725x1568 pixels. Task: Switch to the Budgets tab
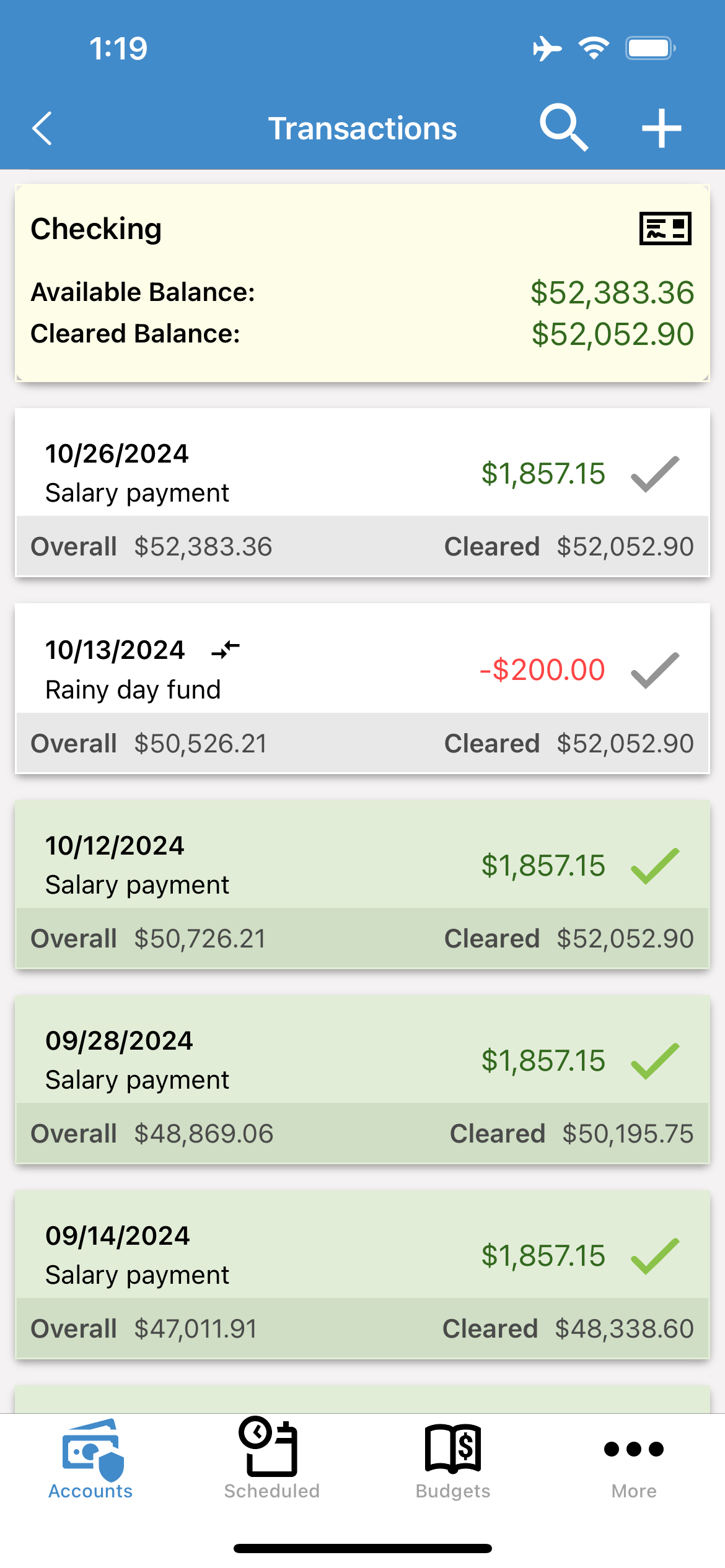point(453,1459)
